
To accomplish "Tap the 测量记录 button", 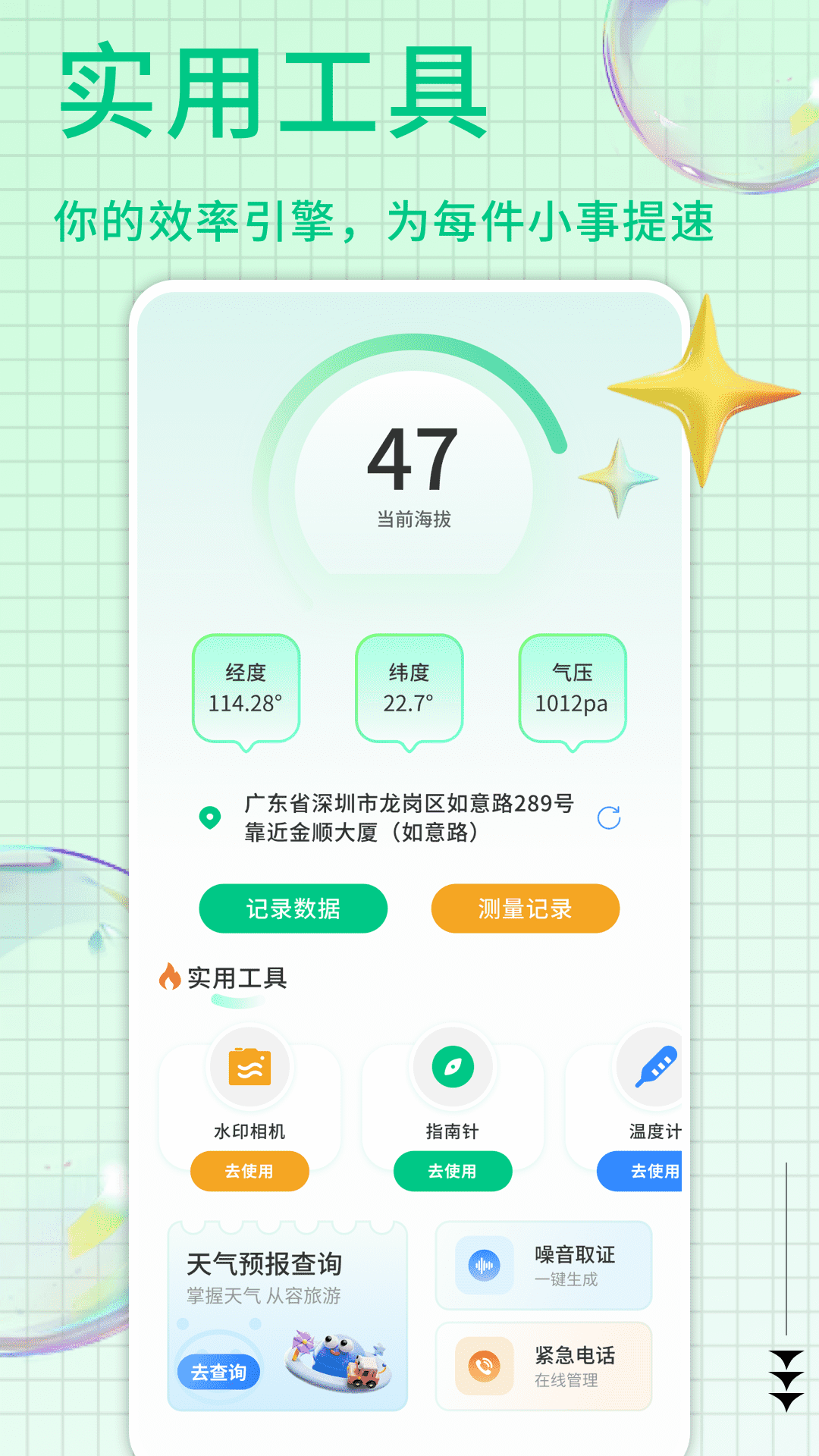I will [525, 908].
